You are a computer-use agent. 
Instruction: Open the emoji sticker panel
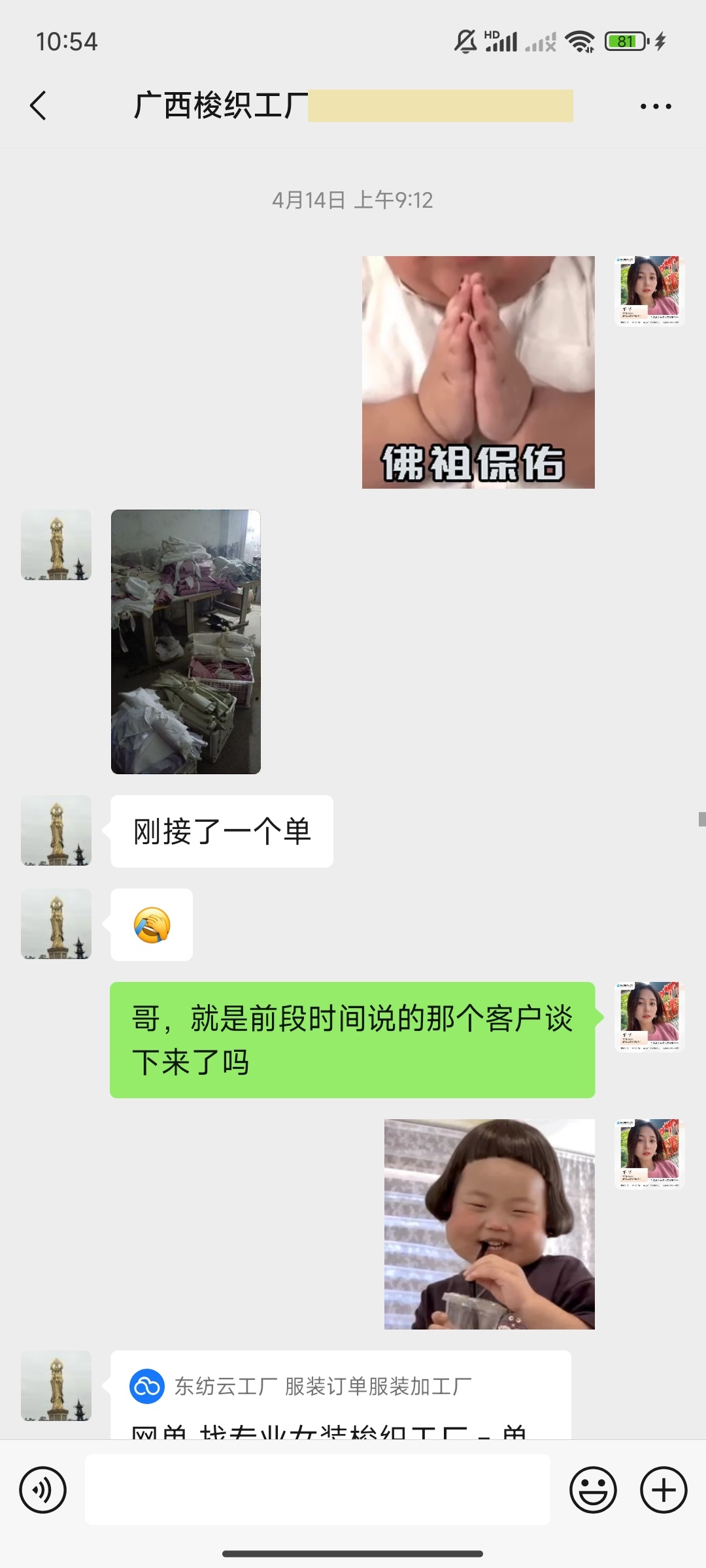(593, 1490)
